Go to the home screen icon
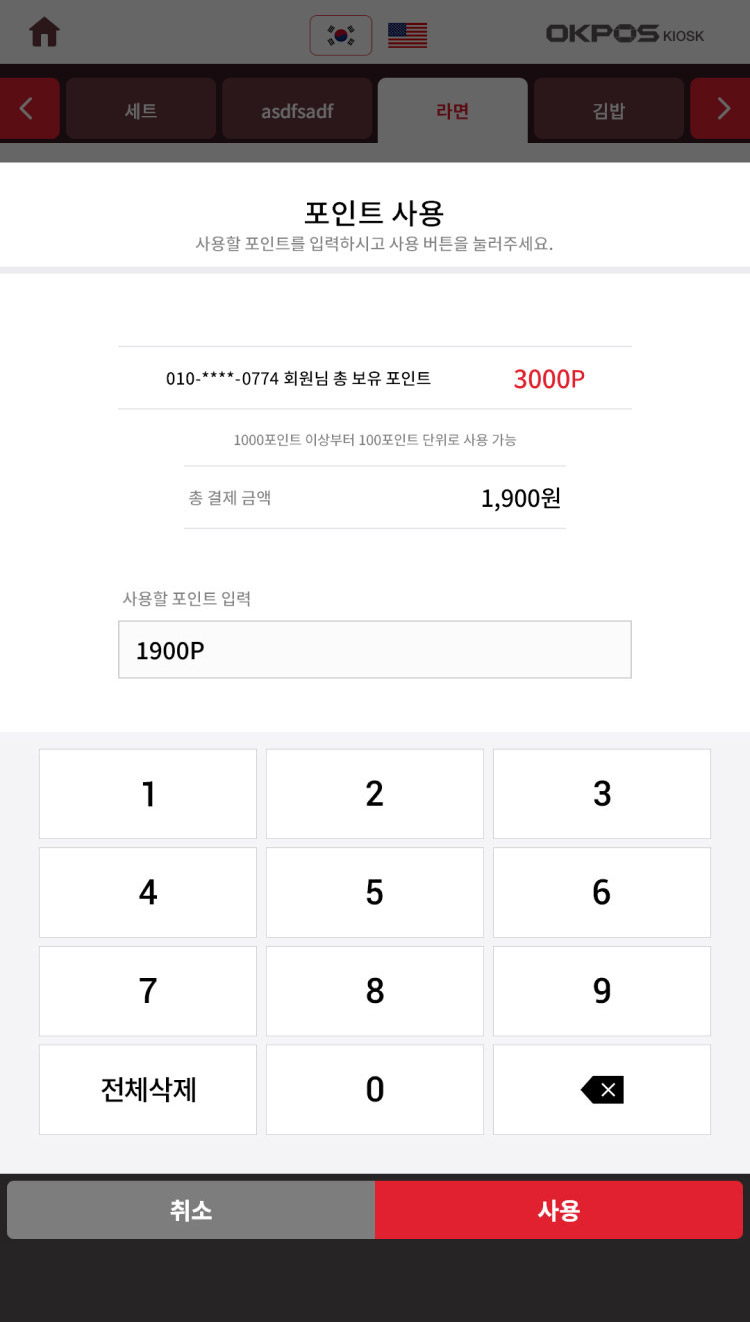The image size is (750, 1322). click(44, 33)
